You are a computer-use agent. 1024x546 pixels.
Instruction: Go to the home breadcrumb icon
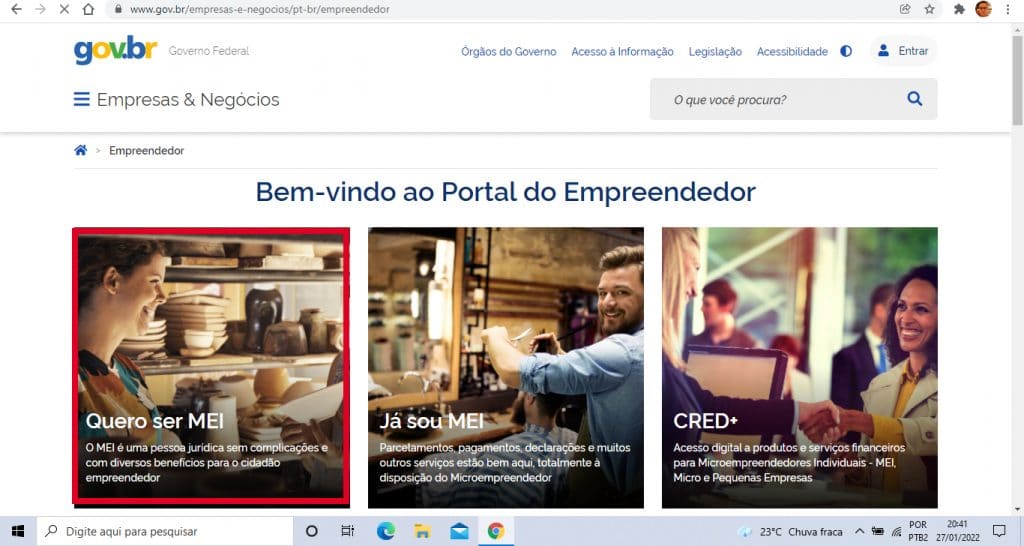click(x=81, y=151)
